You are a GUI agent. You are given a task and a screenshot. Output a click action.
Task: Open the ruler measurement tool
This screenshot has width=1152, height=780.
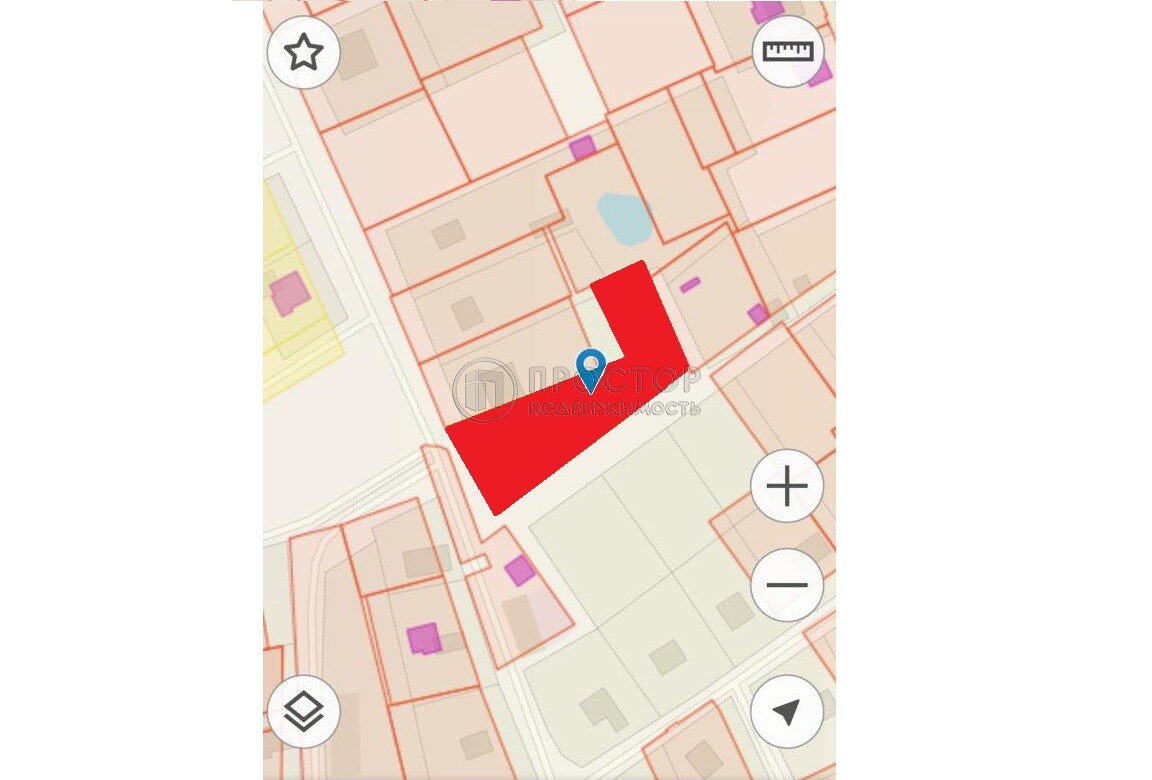[x=788, y=52]
